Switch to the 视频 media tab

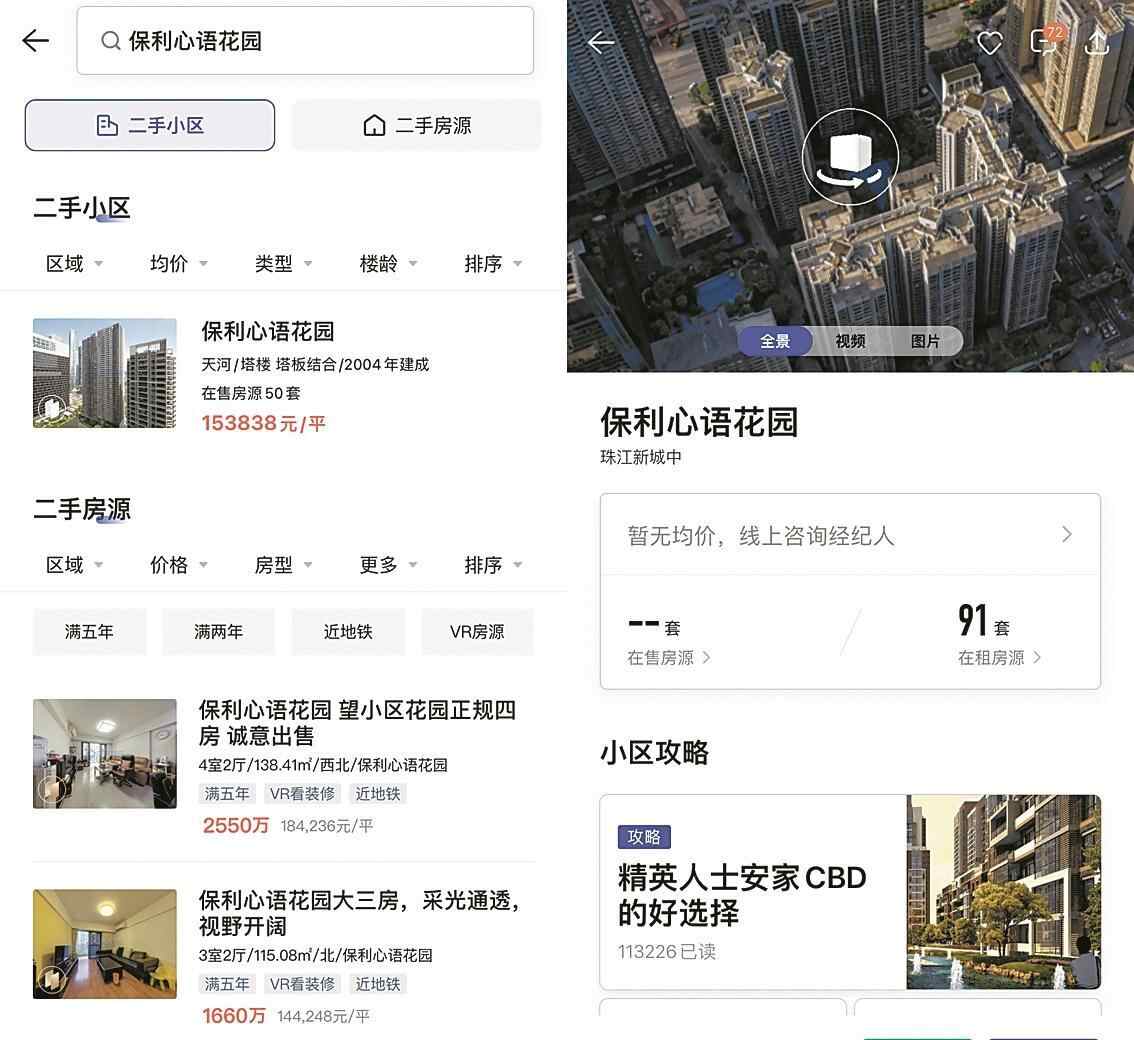850,341
